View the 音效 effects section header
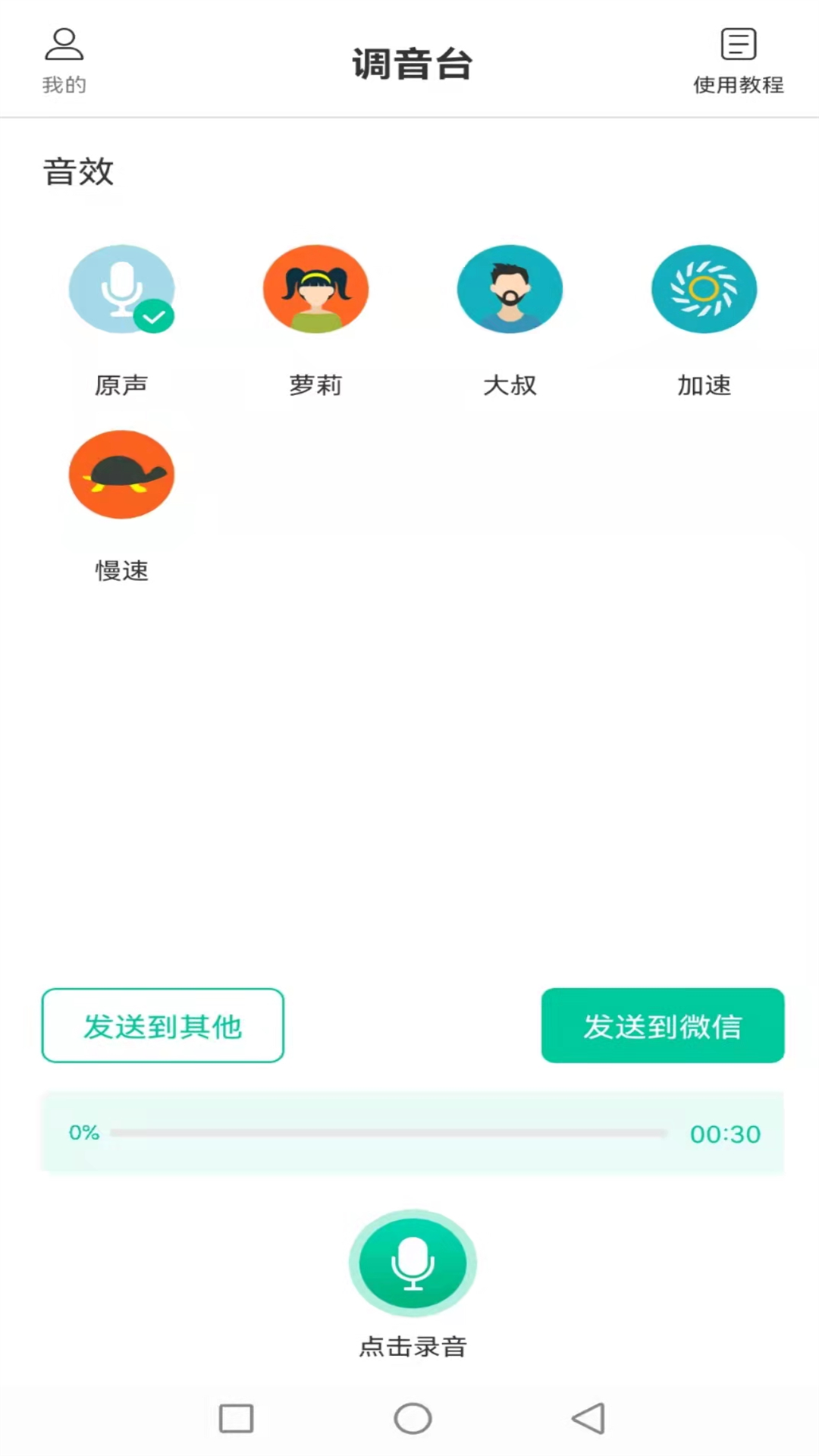The height and width of the screenshot is (1456, 819). [x=79, y=172]
